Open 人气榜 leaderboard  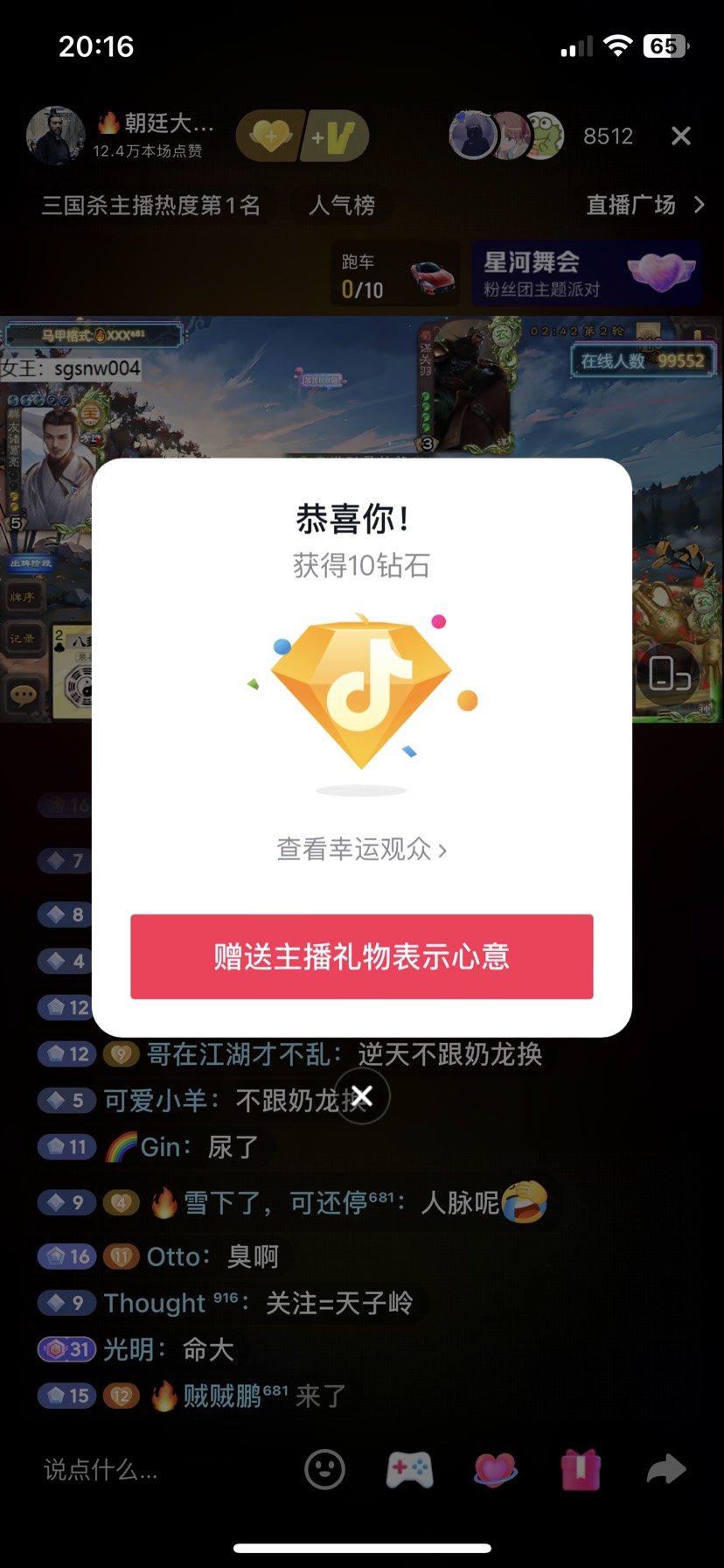[x=342, y=205]
